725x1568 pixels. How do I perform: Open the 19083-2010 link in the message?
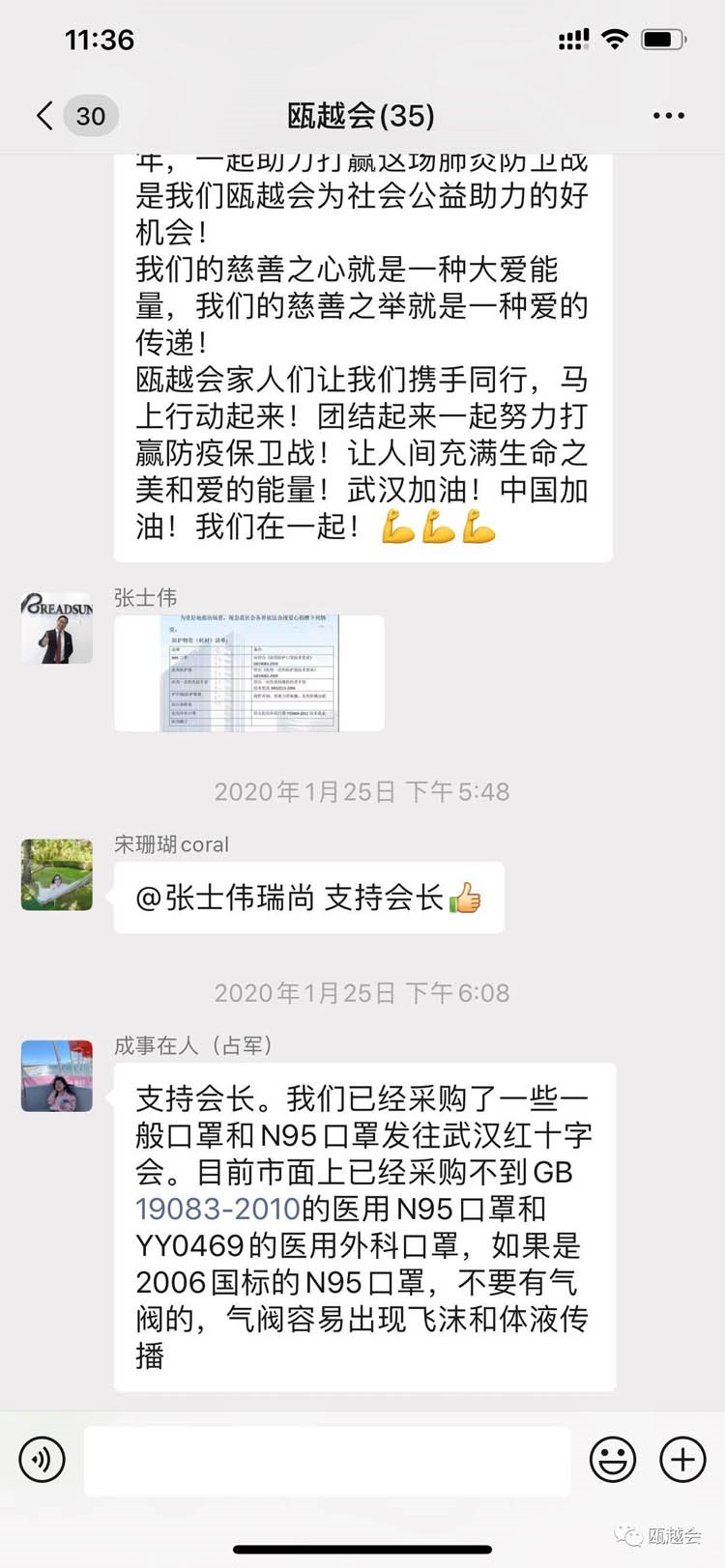217,1209
